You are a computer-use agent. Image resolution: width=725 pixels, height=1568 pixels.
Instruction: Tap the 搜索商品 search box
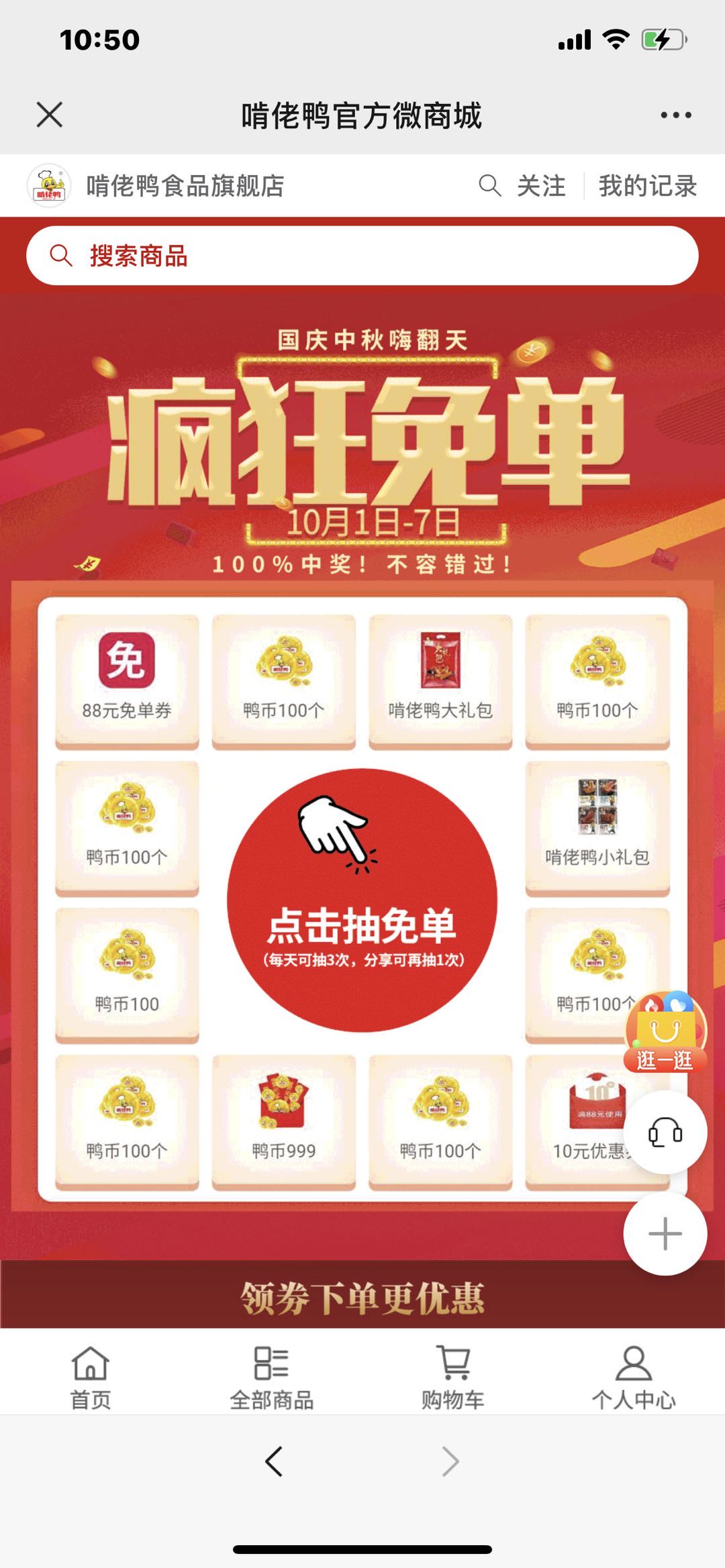click(362, 256)
